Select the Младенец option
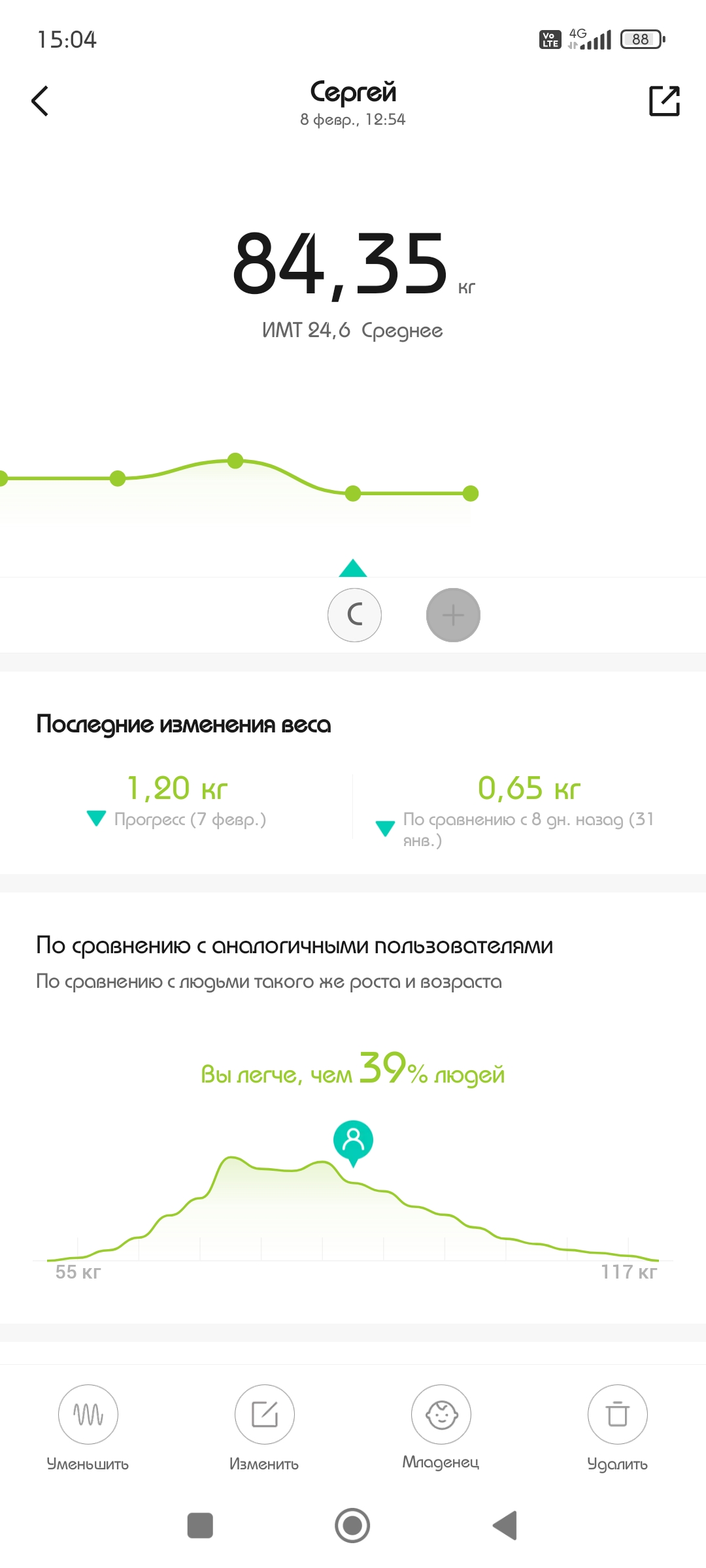Viewport: 706px width, 1568px height. tap(441, 1414)
